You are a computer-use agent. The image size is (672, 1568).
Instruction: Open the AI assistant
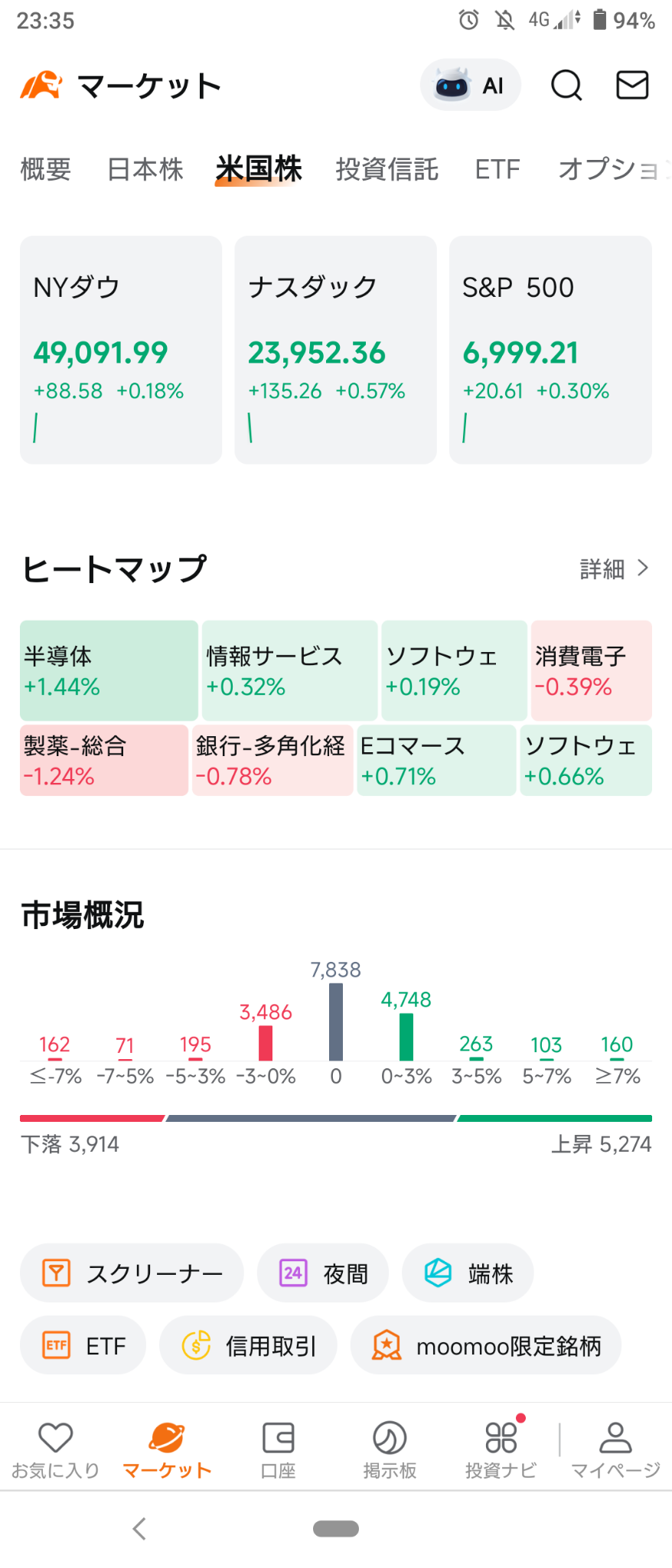point(470,85)
